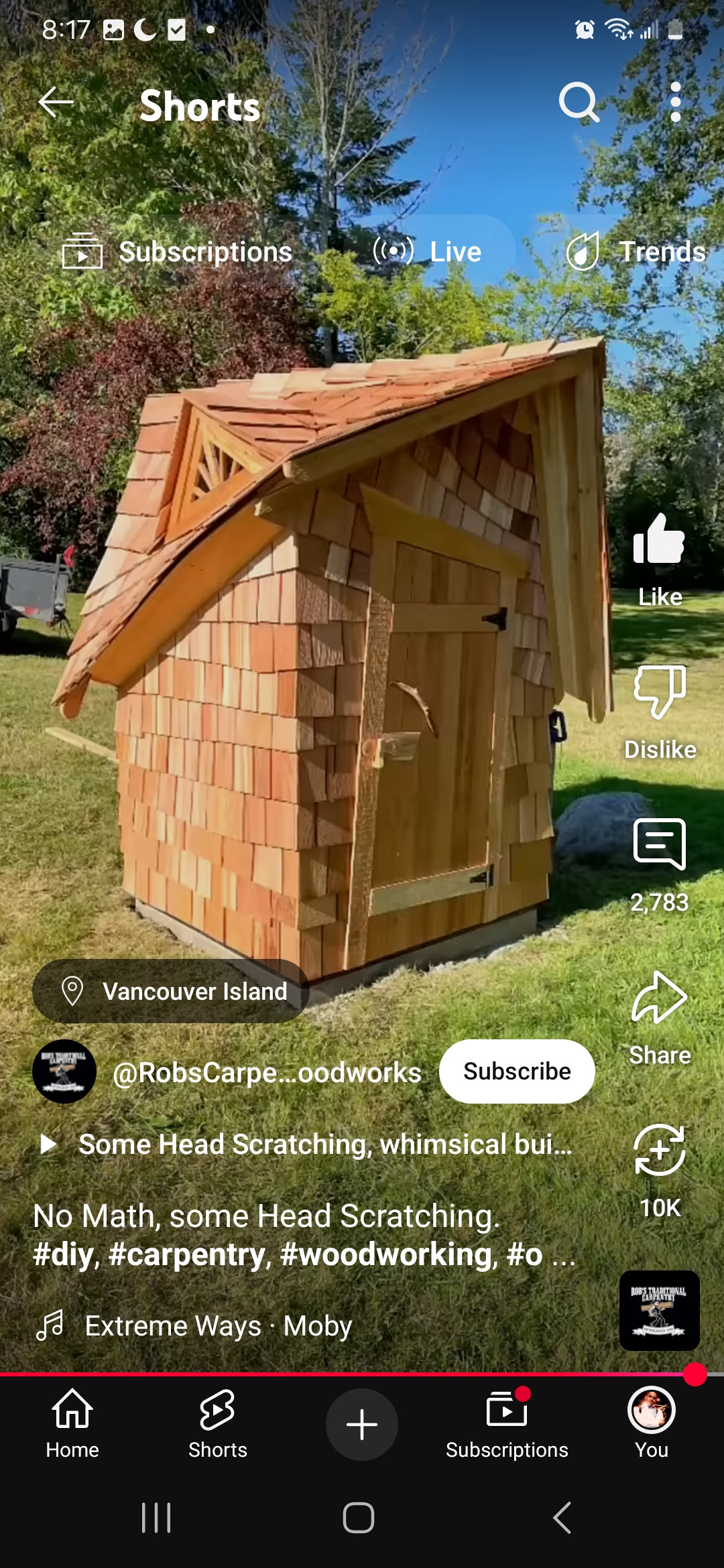The height and width of the screenshot is (1568, 724).
Task: Go back using the top arrow
Action: [56, 103]
